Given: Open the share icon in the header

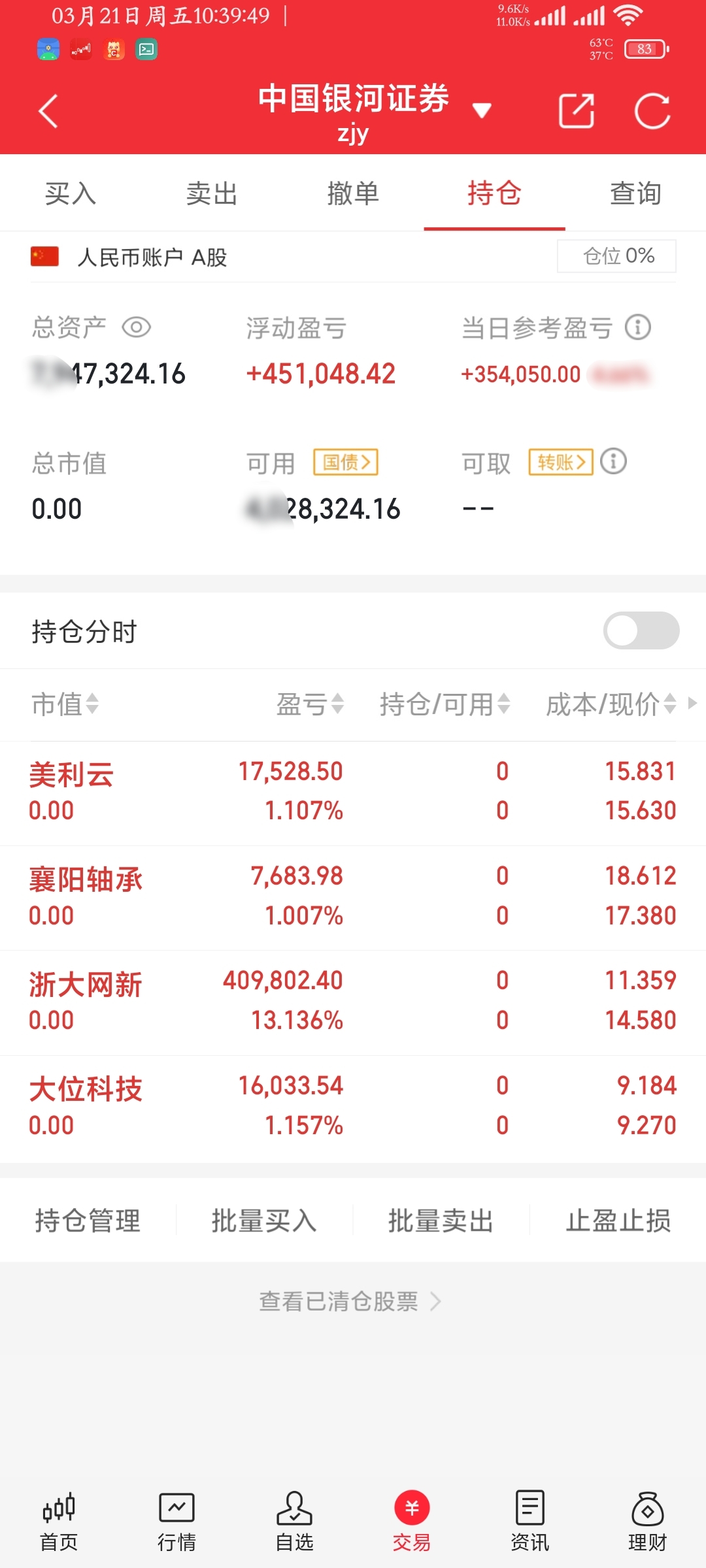Looking at the screenshot, I should (x=577, y=111).
